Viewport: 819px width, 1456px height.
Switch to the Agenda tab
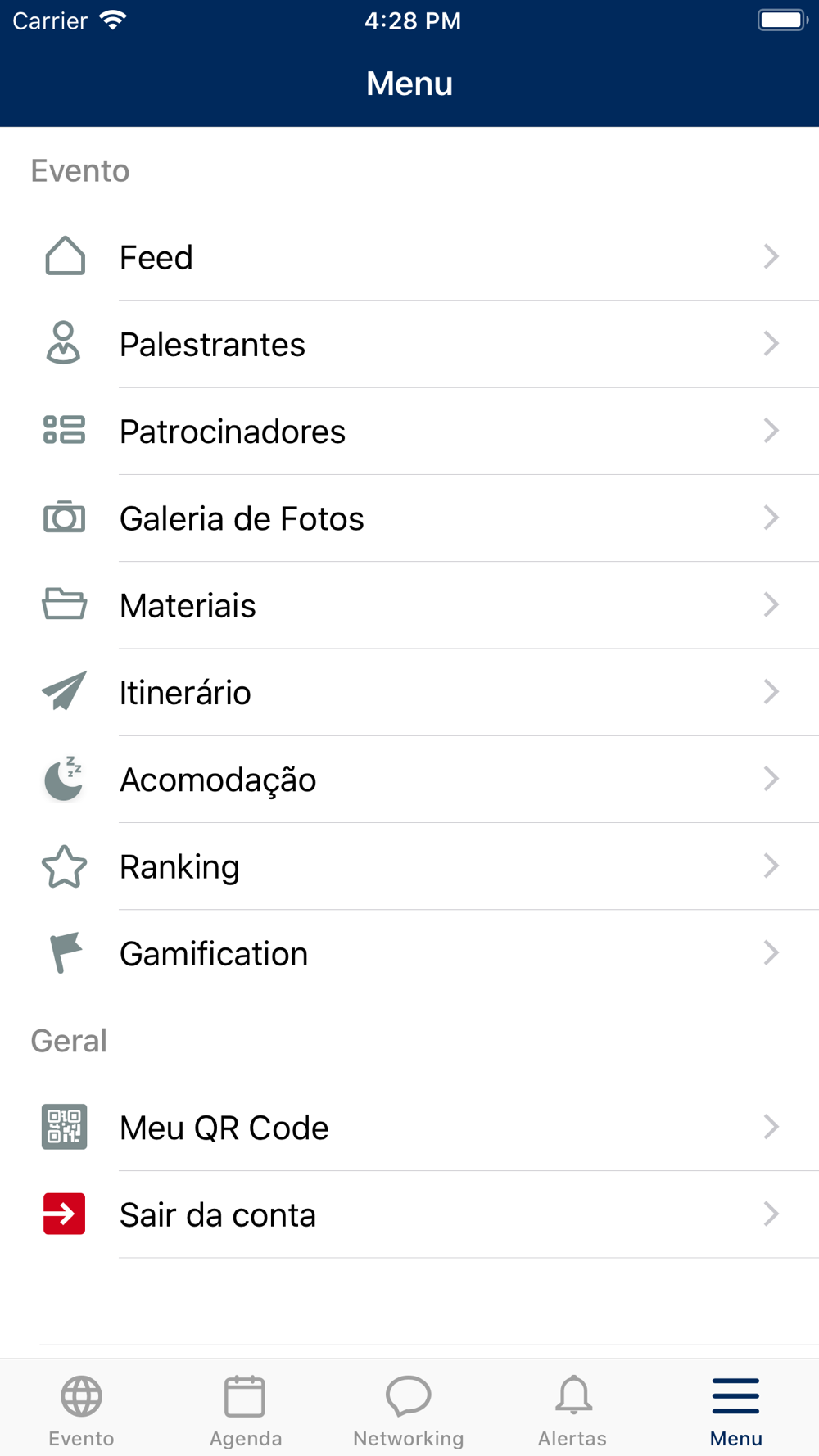tap(246, 1410)
